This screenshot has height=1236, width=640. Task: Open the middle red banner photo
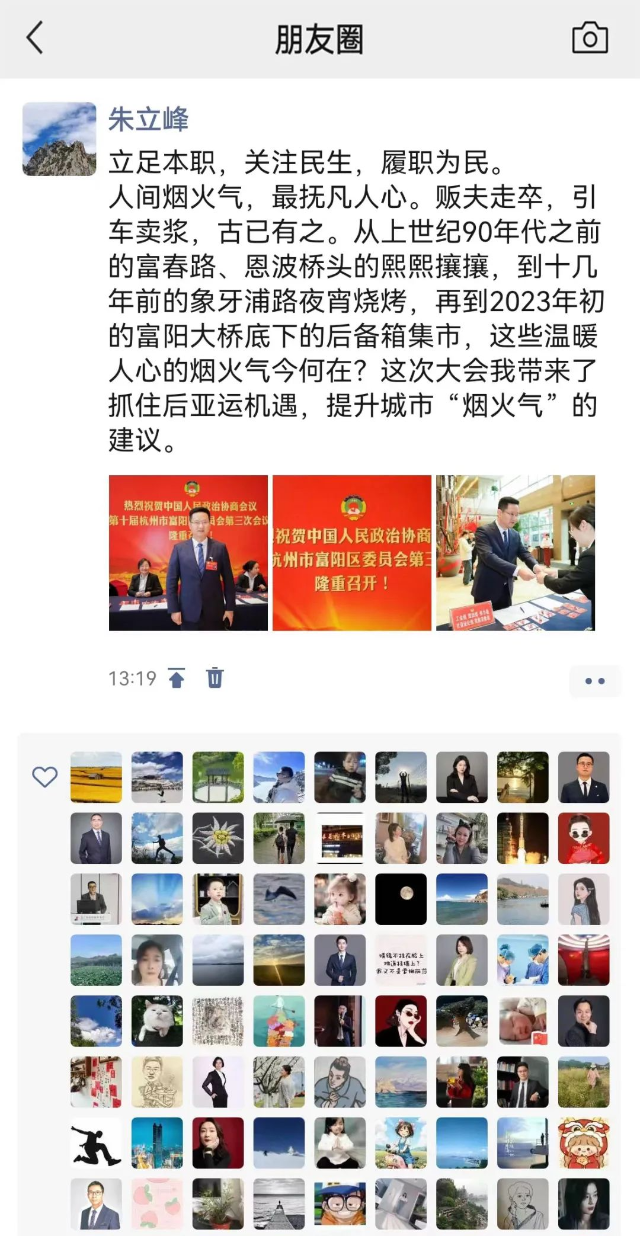click(352, 553)
